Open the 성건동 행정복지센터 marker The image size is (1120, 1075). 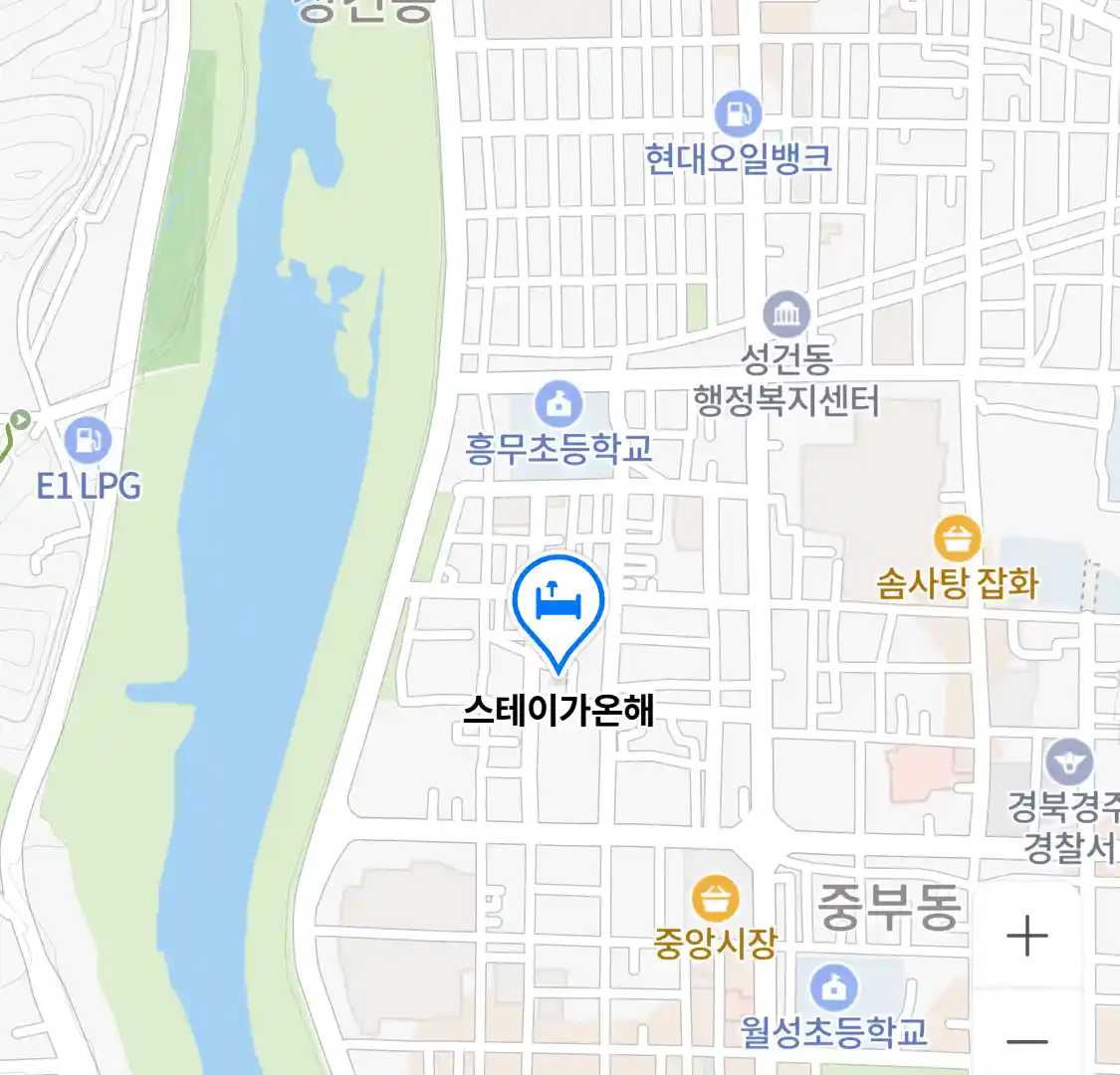(x=786, y=317)
